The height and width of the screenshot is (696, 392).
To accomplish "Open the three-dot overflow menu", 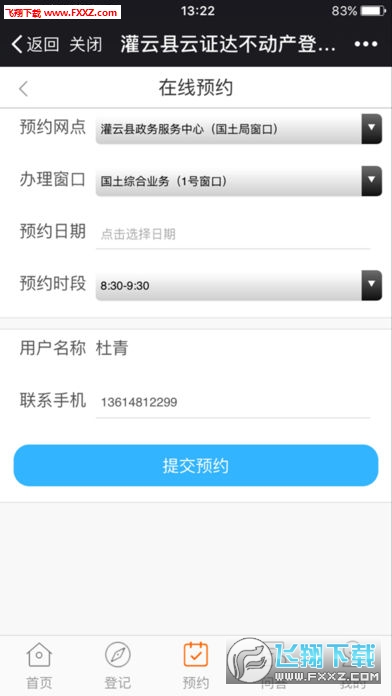I will coord(366,44).
